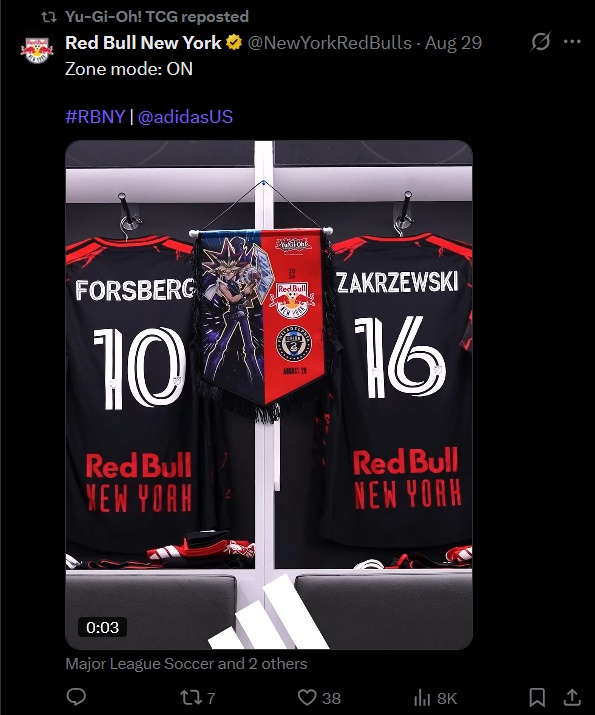Open Red Bull New York's profile avatar

click(37, 49)
